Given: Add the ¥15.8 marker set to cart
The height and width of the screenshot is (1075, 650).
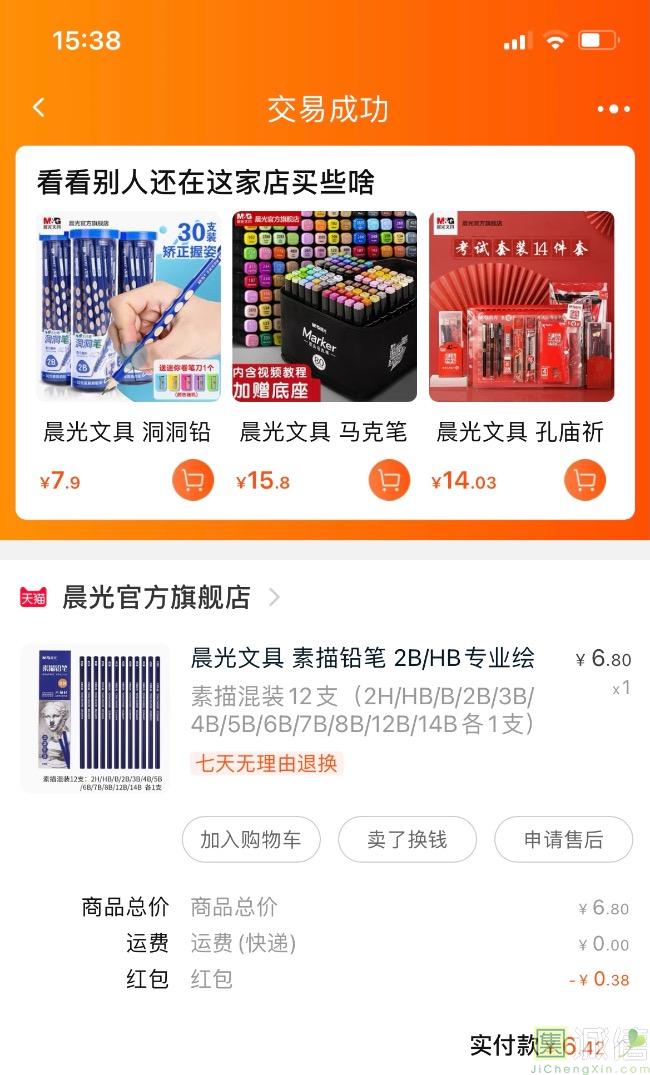Looking at the screenshot, I should pyautogui.click(x=389, y=480).
